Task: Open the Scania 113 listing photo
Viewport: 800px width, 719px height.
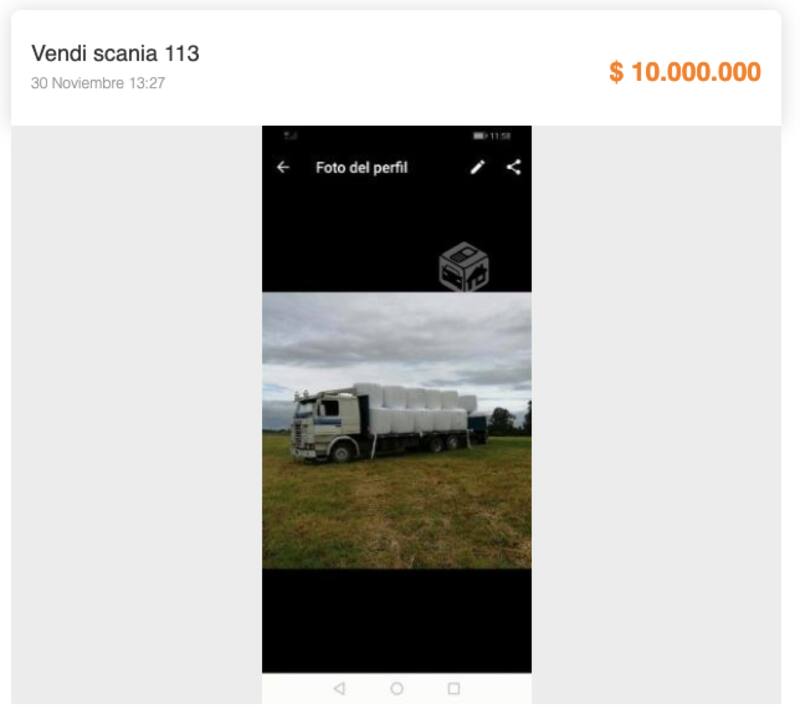Action: pos(396,429)
